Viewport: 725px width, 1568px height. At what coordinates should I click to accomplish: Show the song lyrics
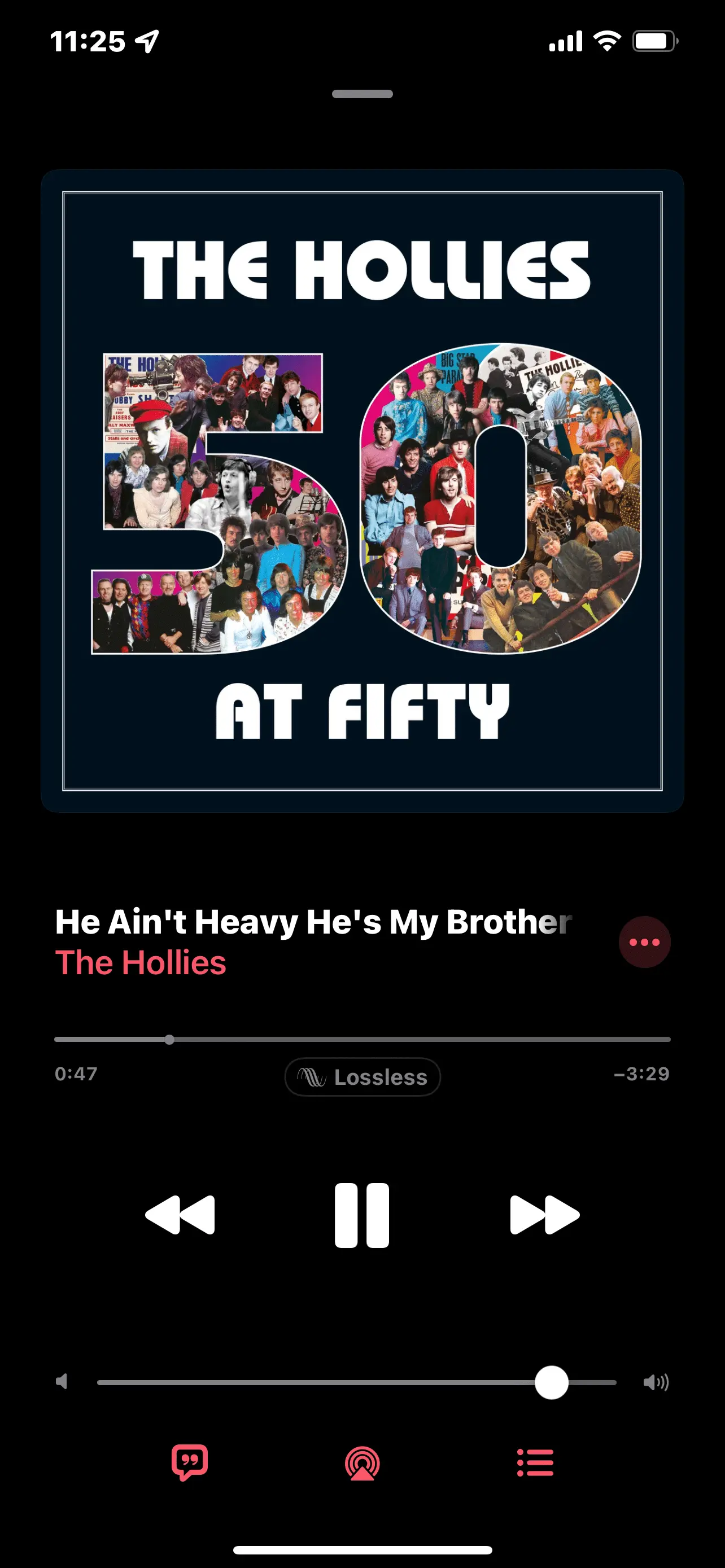tap(190, 1462)
